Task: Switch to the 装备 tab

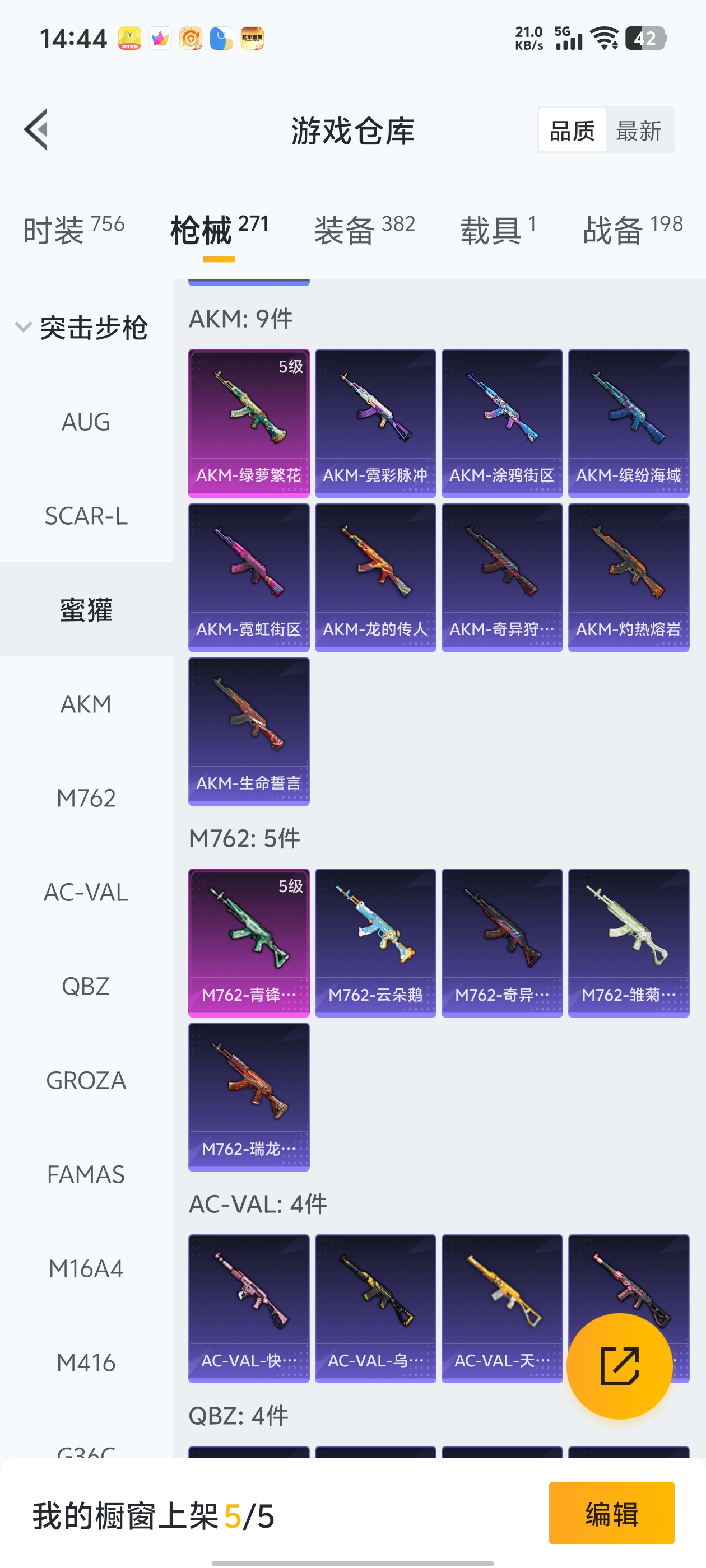Action: [x=364, y=230]
